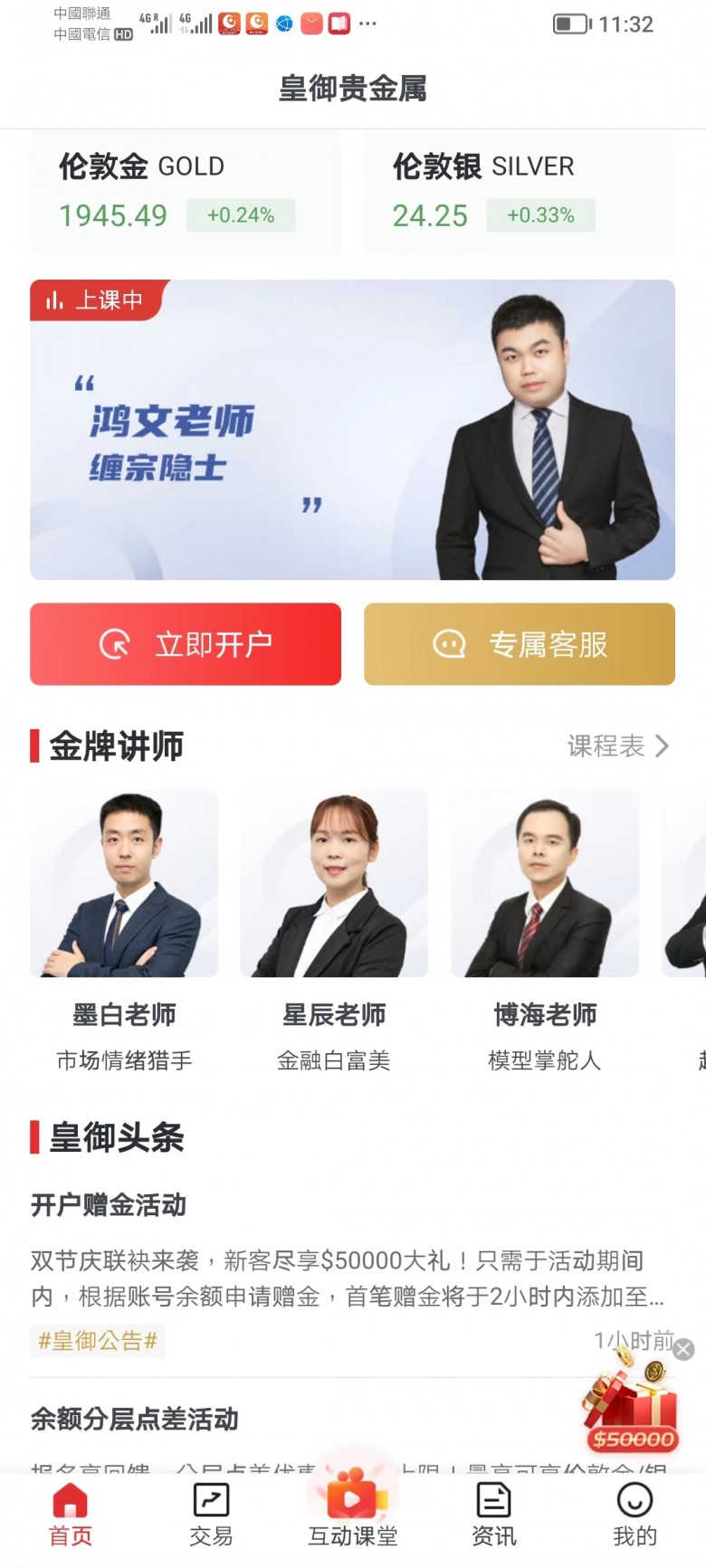View the 课程表 schedule
Viewport: 706px width, 1568px height.
tap(618, 746)
